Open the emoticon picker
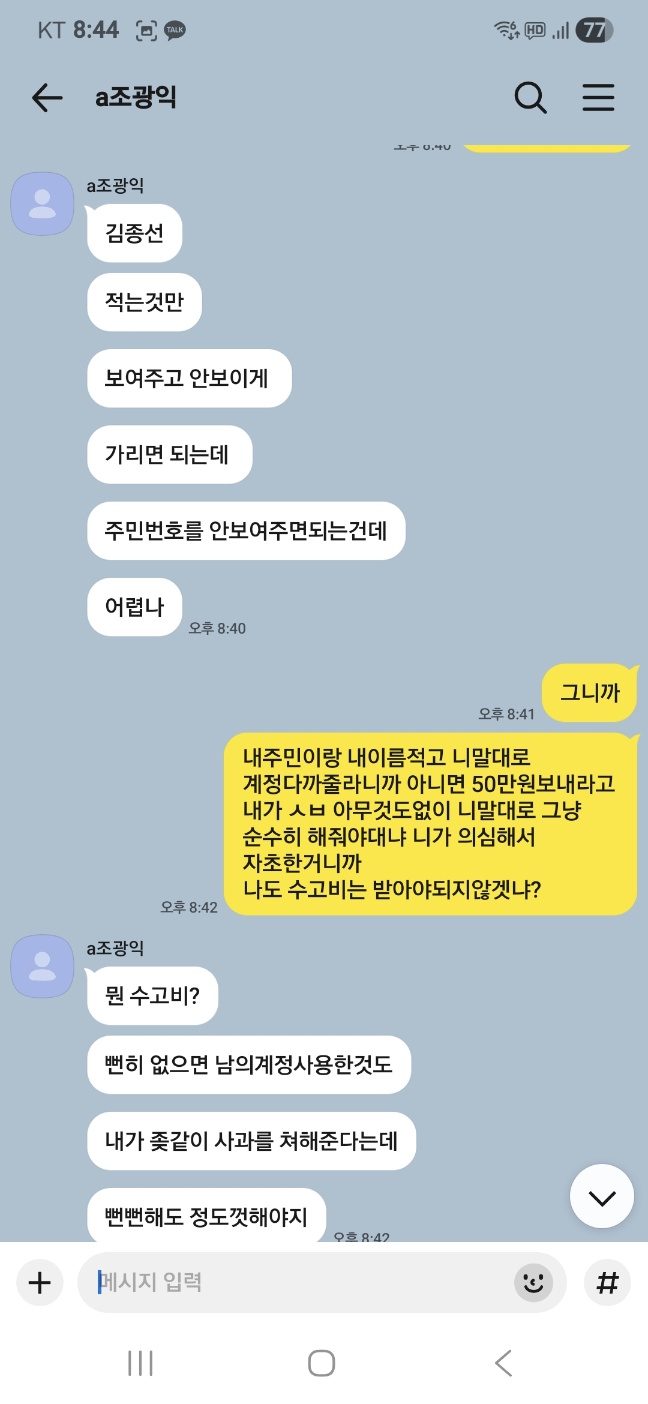Viewport: 648px width, 1404px height. coord(534,1282)
